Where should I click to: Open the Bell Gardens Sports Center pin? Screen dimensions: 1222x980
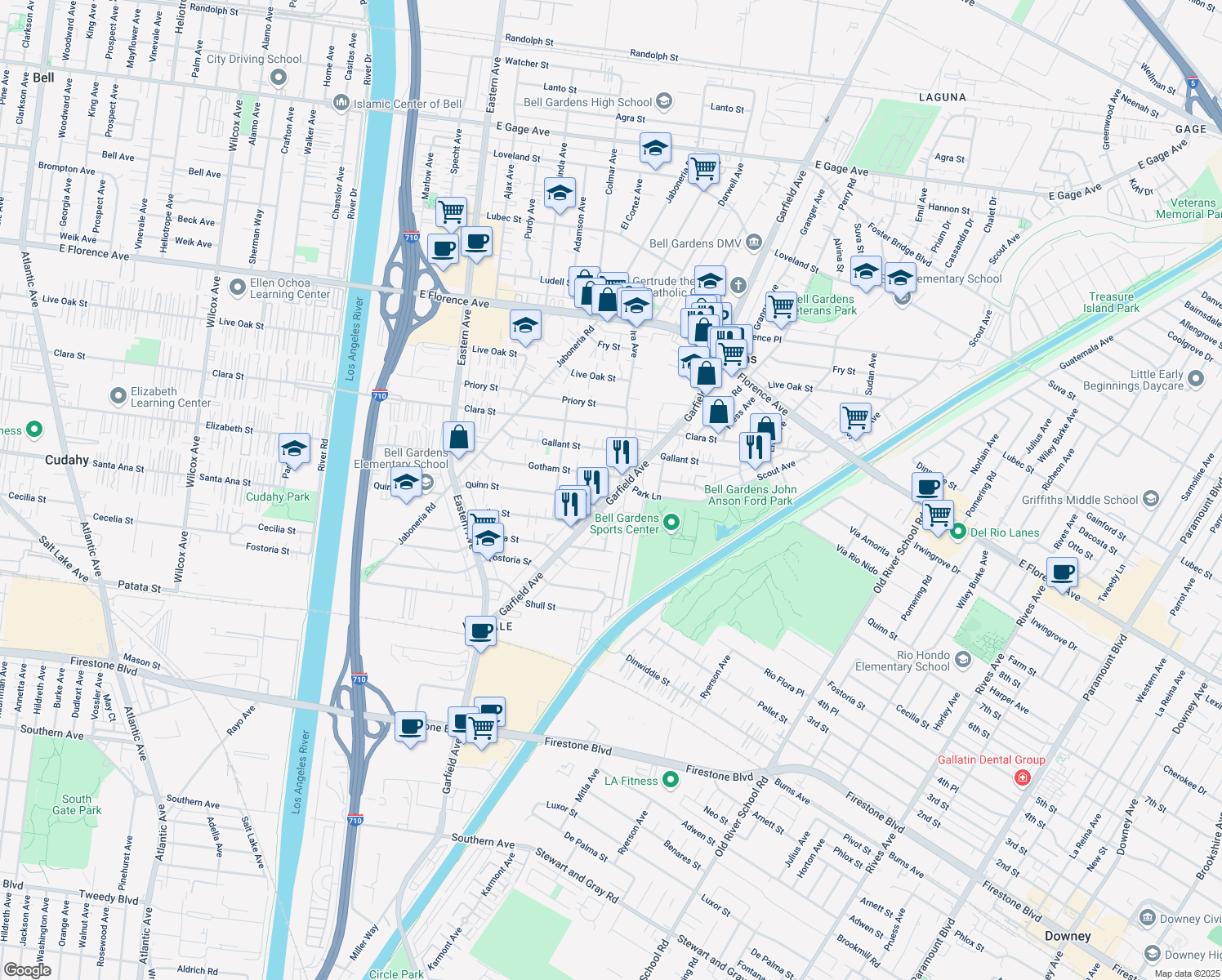click(671, 523)
